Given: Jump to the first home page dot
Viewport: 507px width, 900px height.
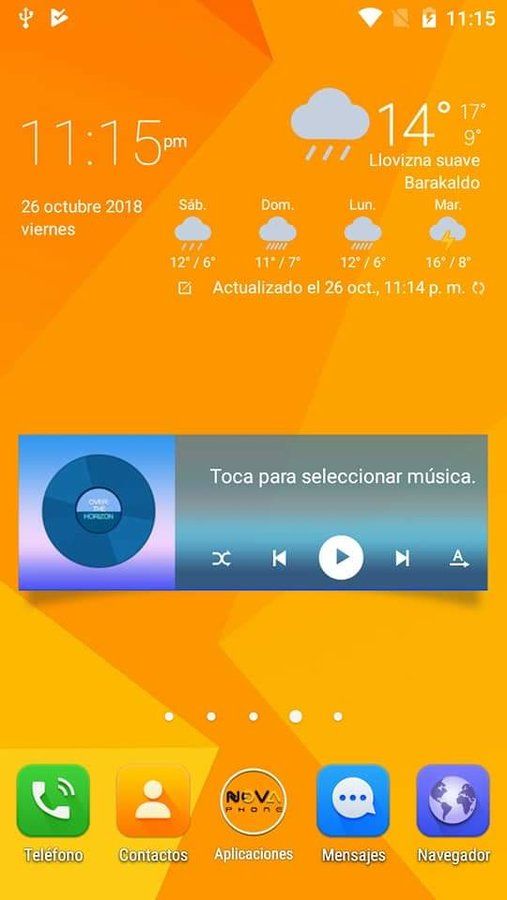Looking at the screenshot, I should coord(169,716).
